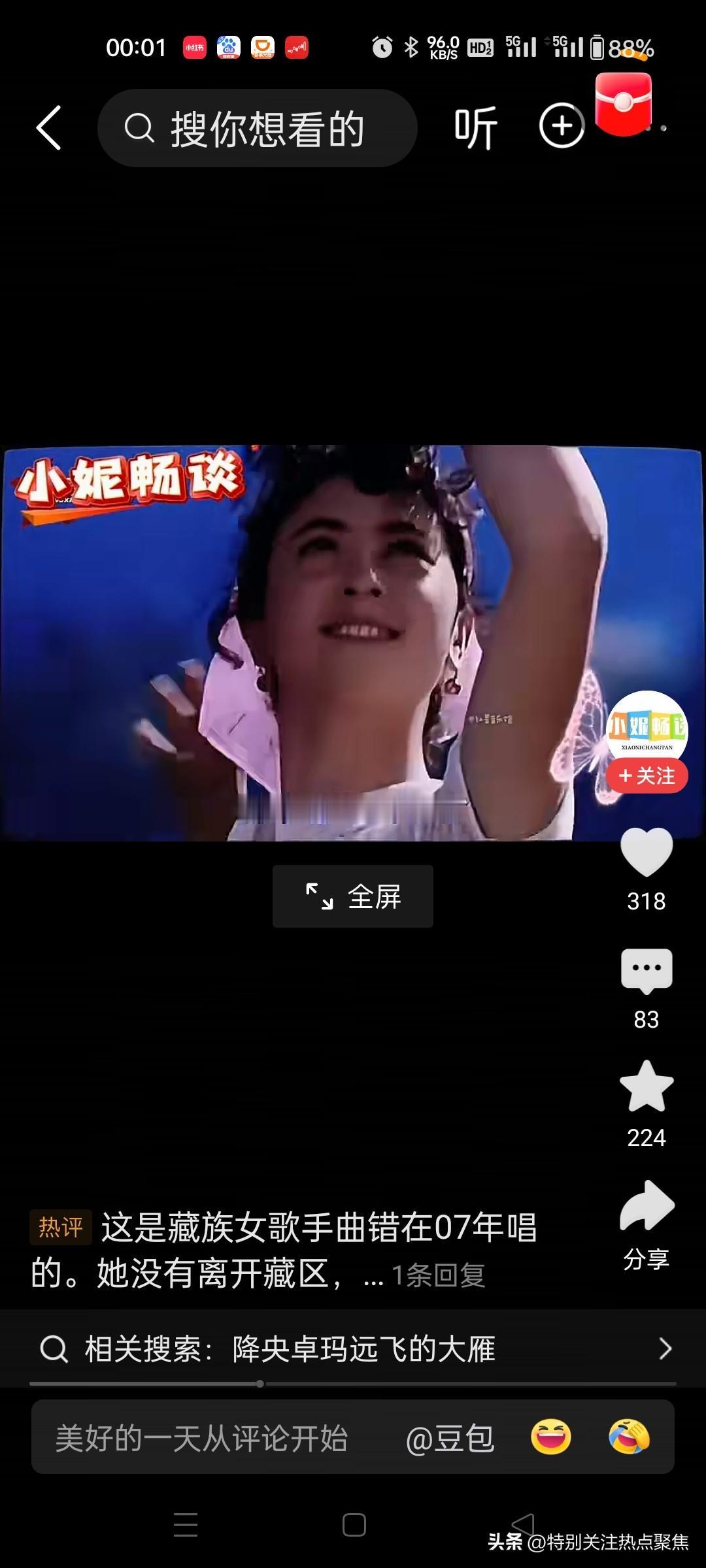The image size is (706, 1568).
Task: Open the comments bubble icon
Action: pos(647,971)
